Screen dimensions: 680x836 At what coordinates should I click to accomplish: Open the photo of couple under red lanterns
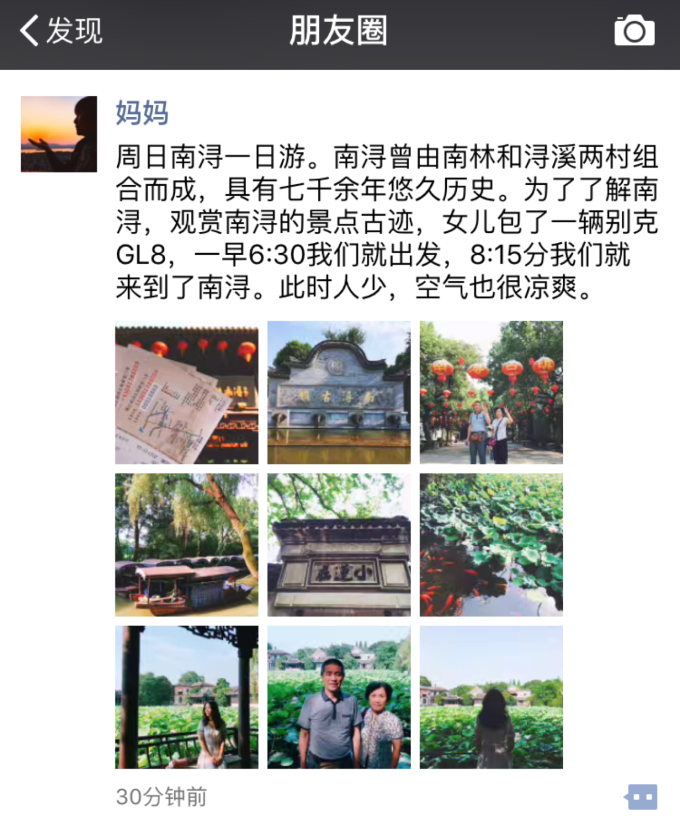click(491, 393)
